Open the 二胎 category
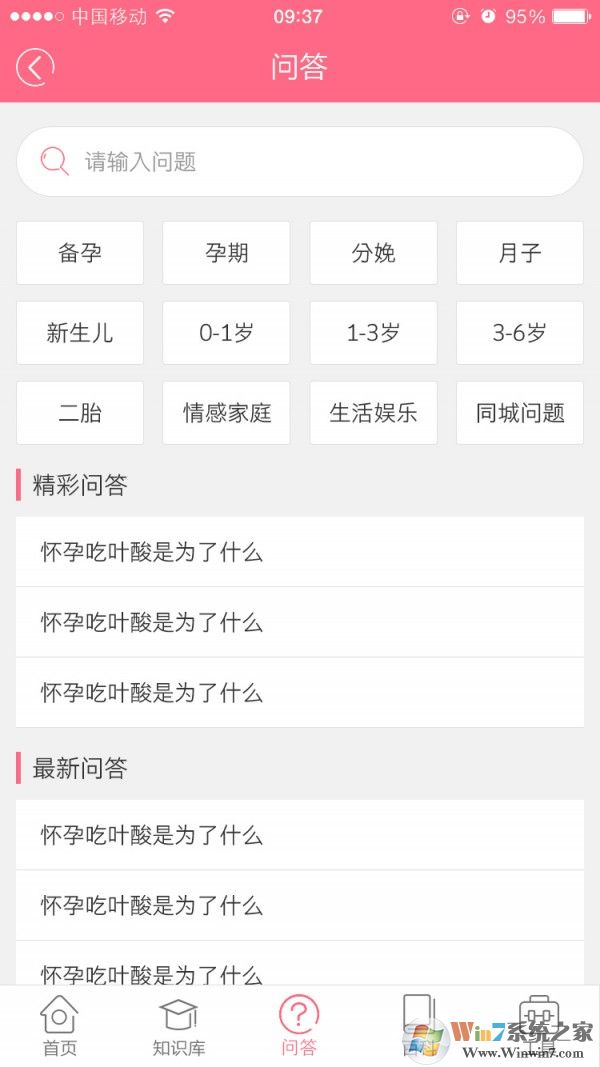This screenshot has height=1067, width=600. click(x=80, y=413)
